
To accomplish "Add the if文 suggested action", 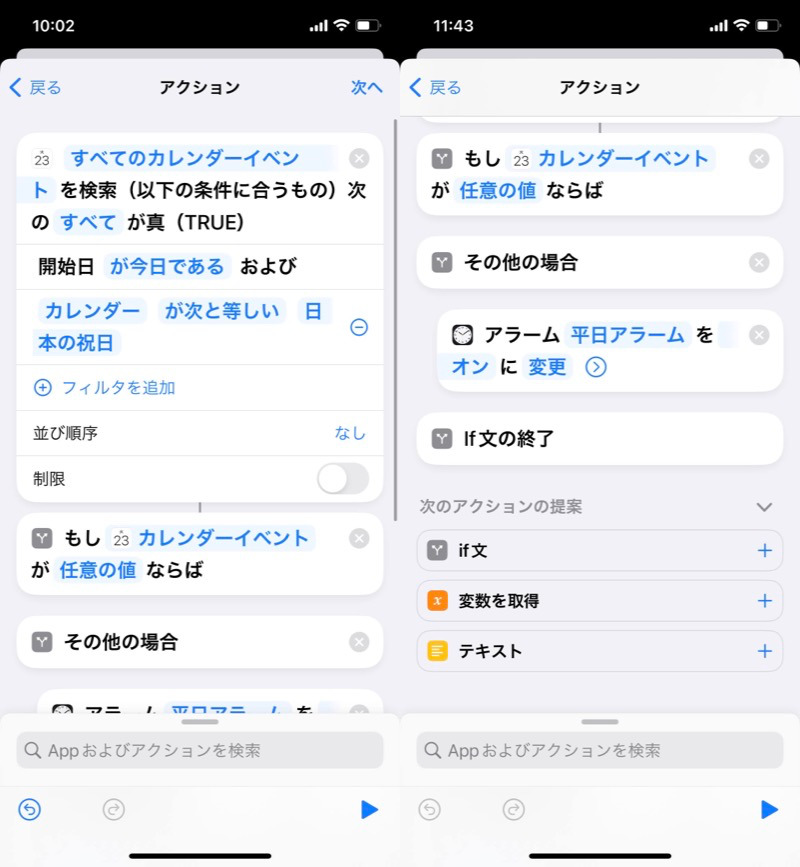I will [764, 550].
